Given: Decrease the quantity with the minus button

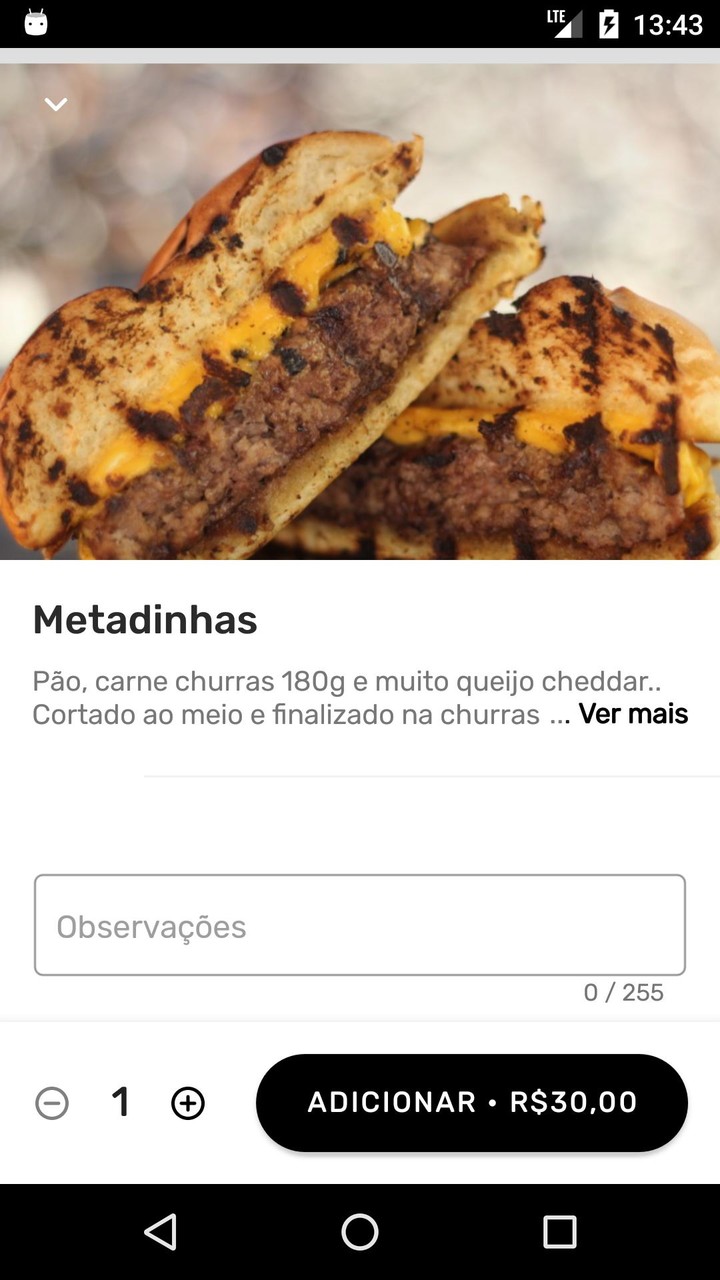Looking at the screenshot, I should [52, 1103].
